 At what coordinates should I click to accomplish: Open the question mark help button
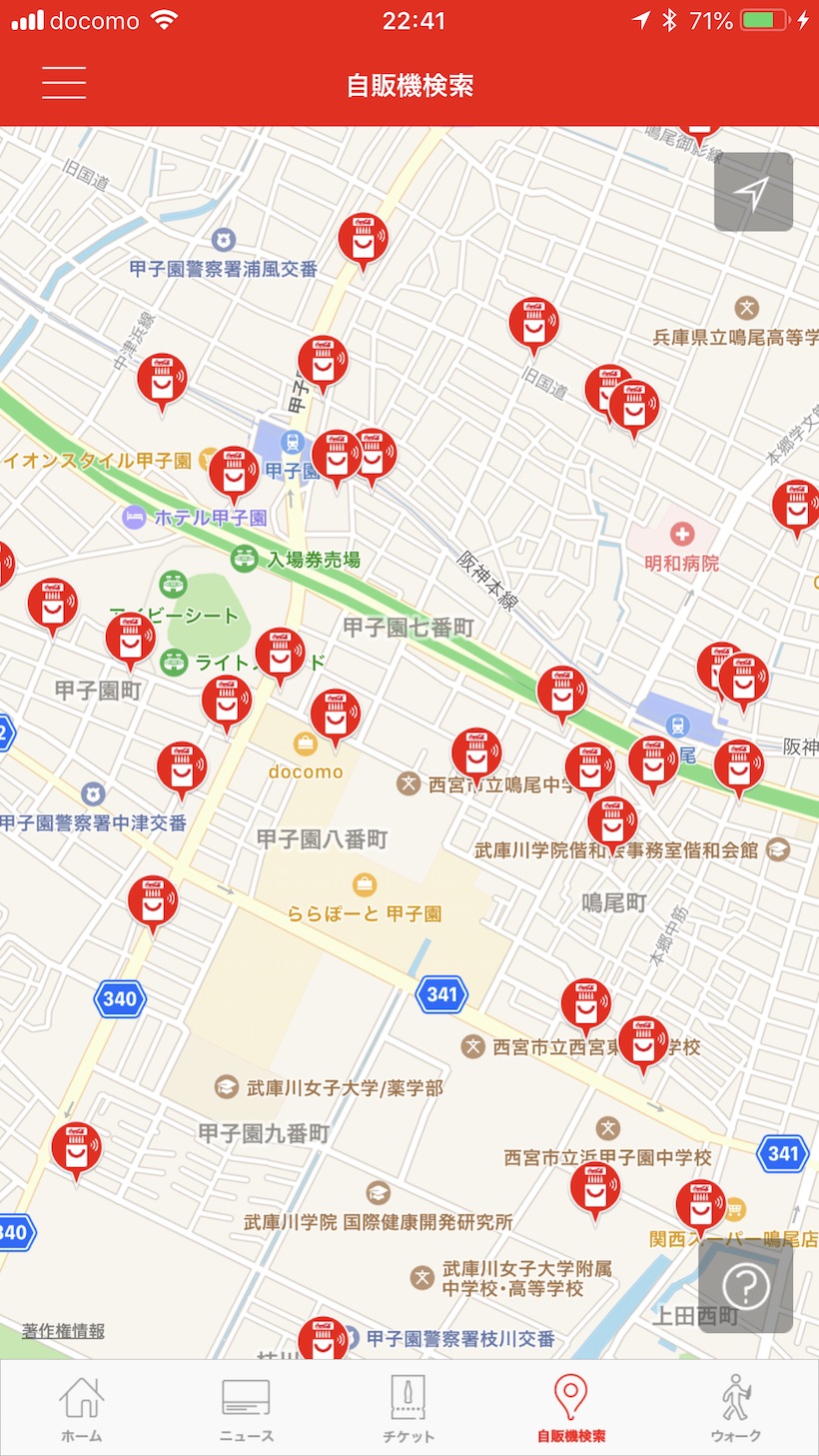745,1289
